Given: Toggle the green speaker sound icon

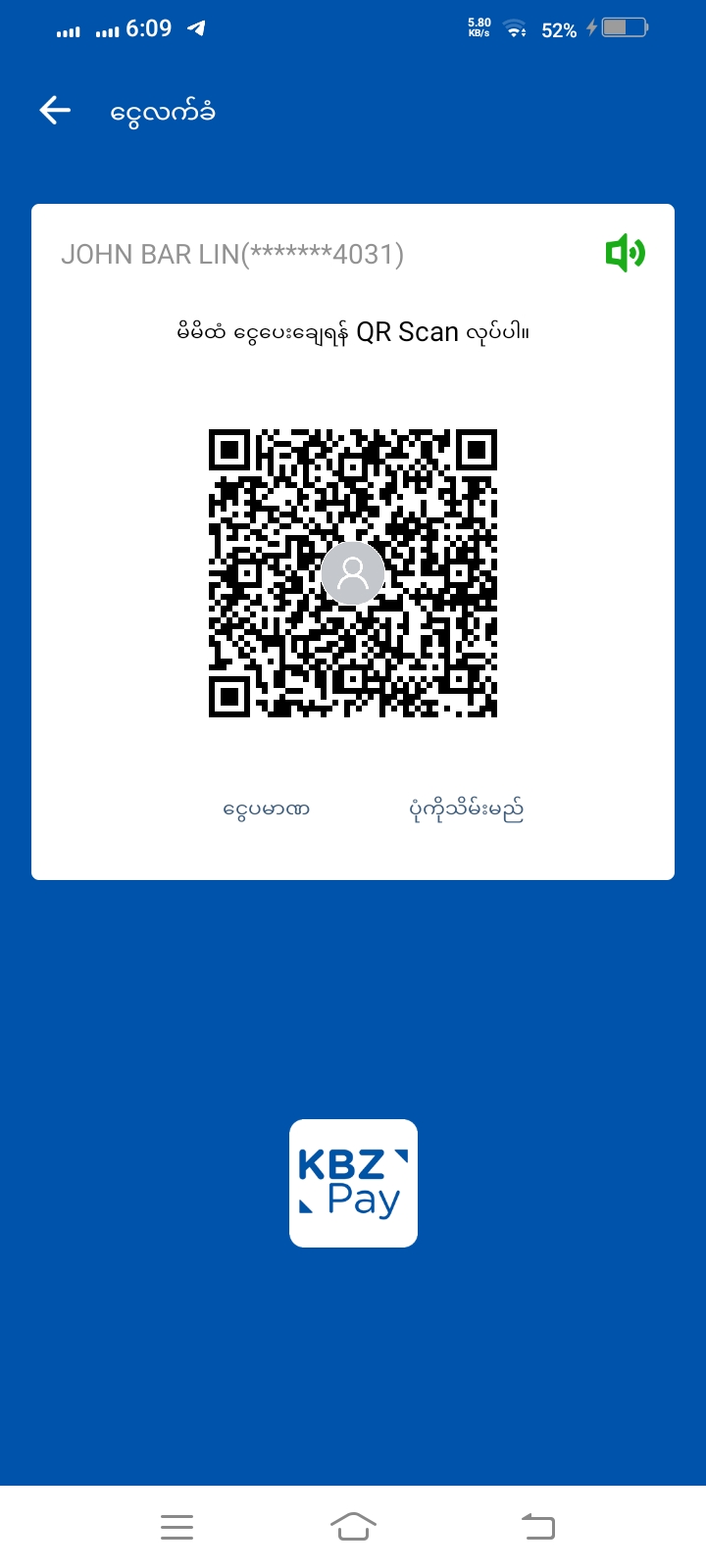Looking at the screenshot, I should pyautogui.click(x=625, y=254).
